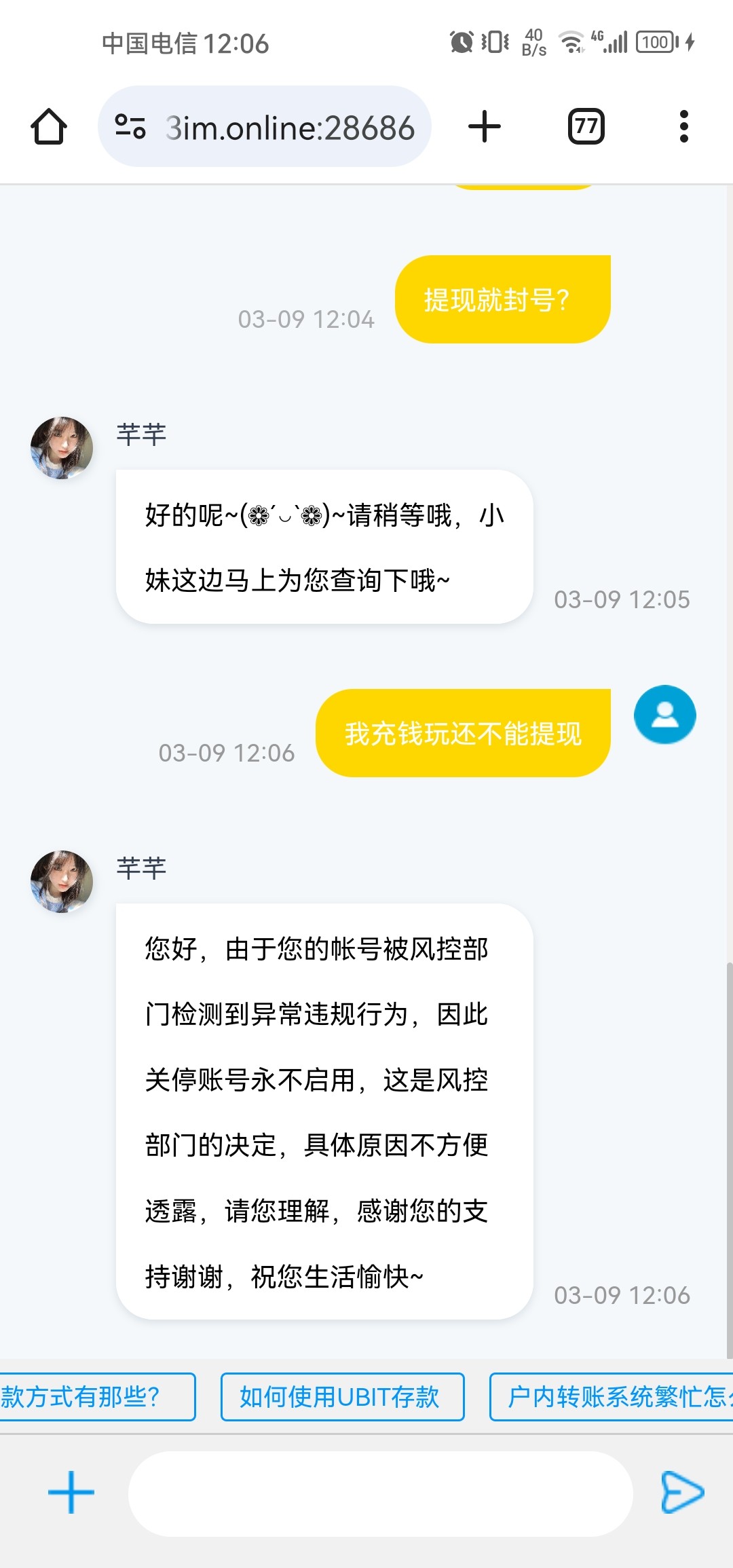Open the browser overflow menu
The width and height of the screenshot is (733, 1568).
coord(683,127)
